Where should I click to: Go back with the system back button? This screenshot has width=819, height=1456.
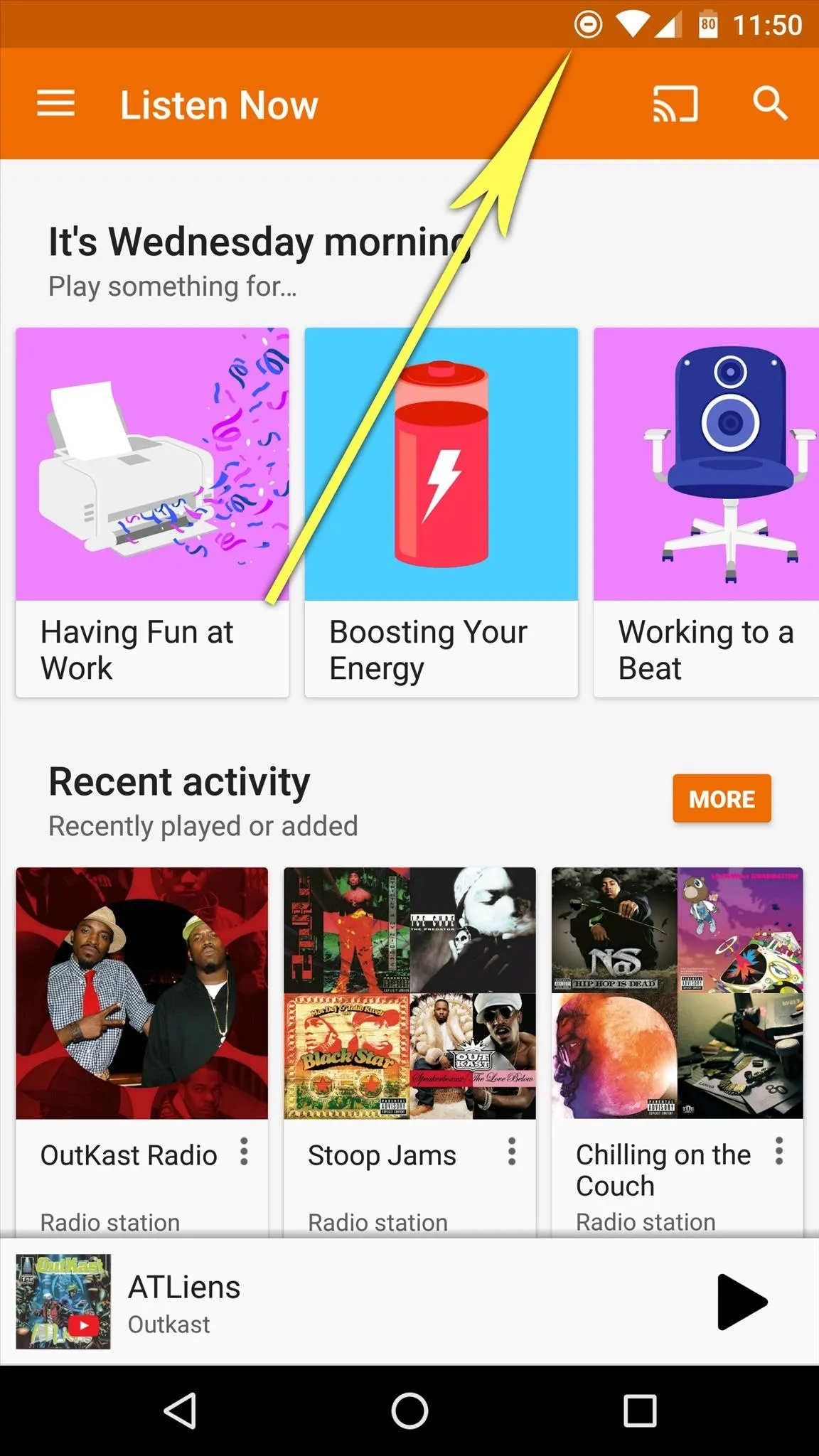(x=181, y=1410)
